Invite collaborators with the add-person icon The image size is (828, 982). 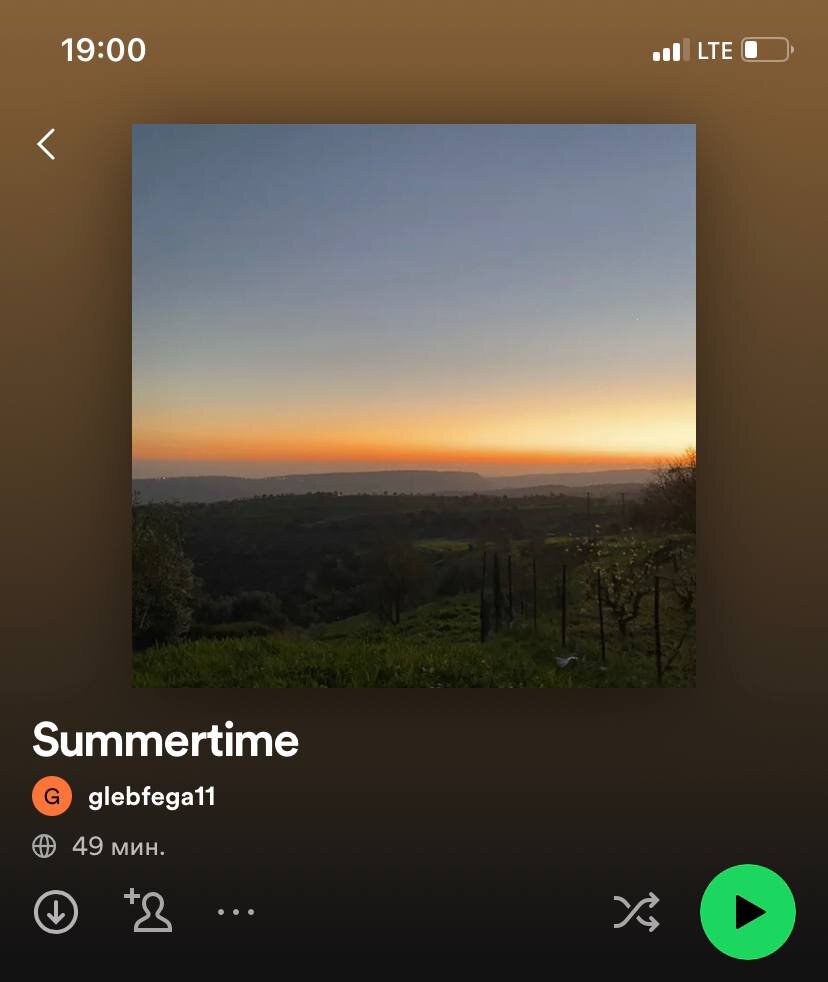pos(149,910)
